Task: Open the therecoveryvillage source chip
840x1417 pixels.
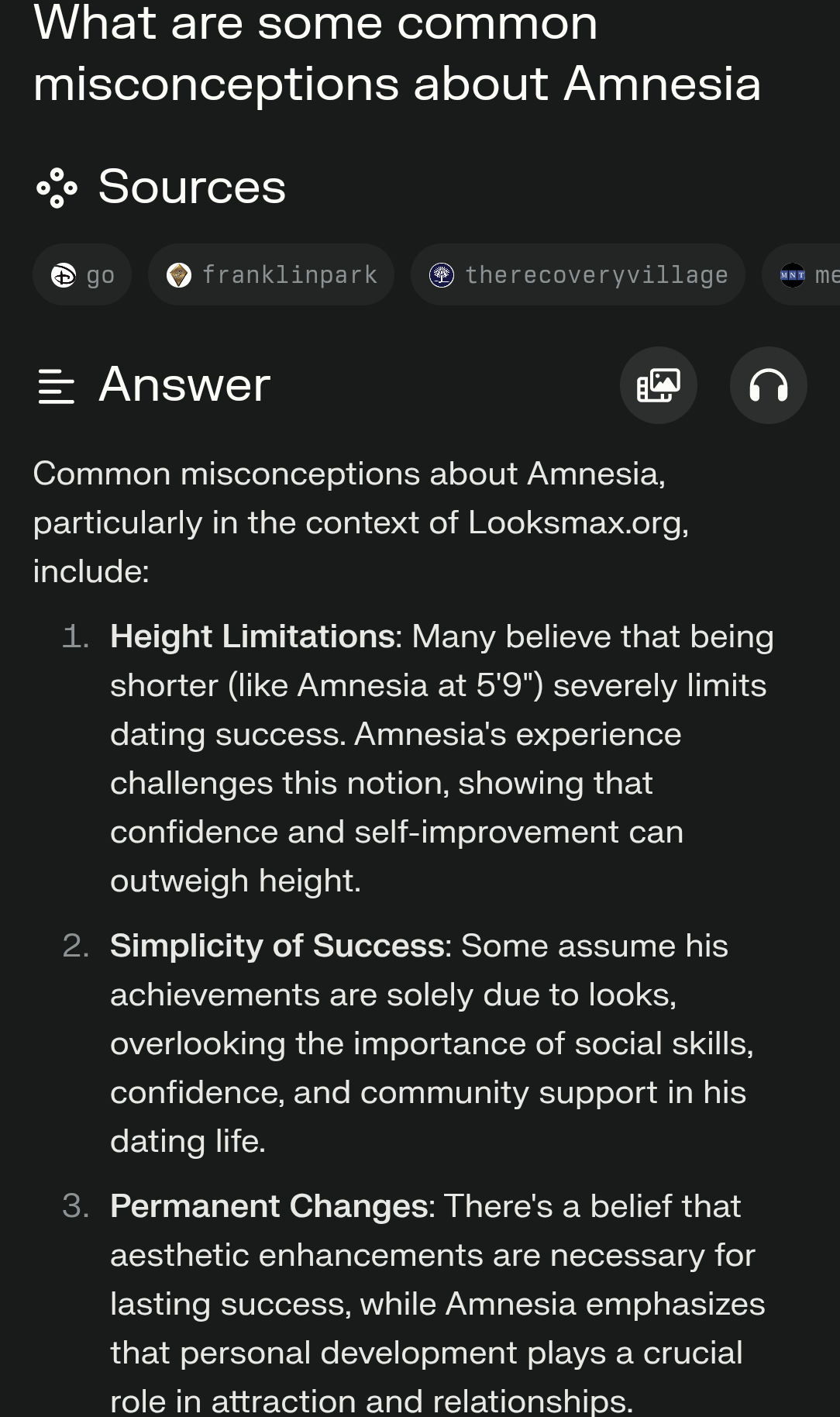Action: click(577, 275)
